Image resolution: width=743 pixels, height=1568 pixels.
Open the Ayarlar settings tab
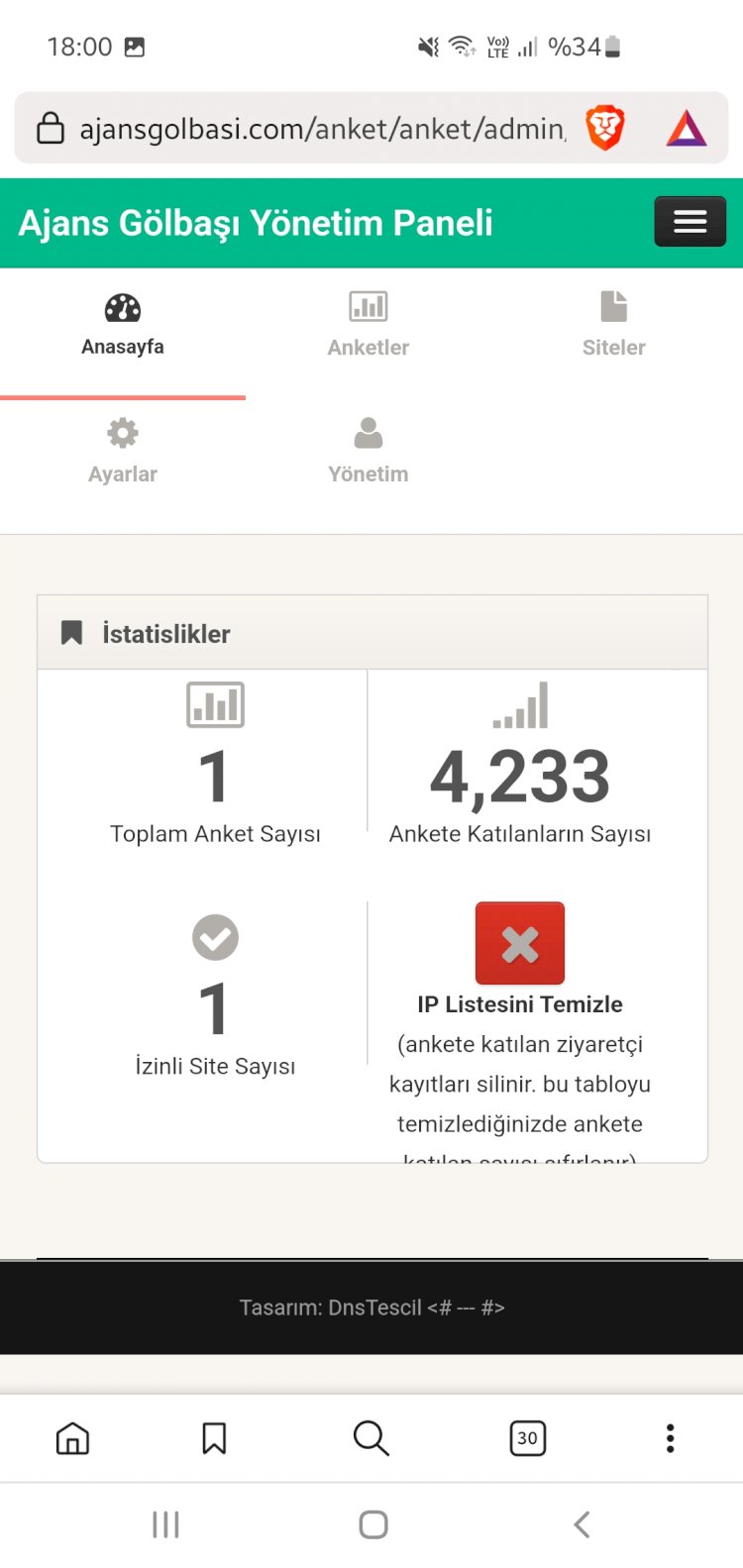pyautogui.click(x=123, y=452)
